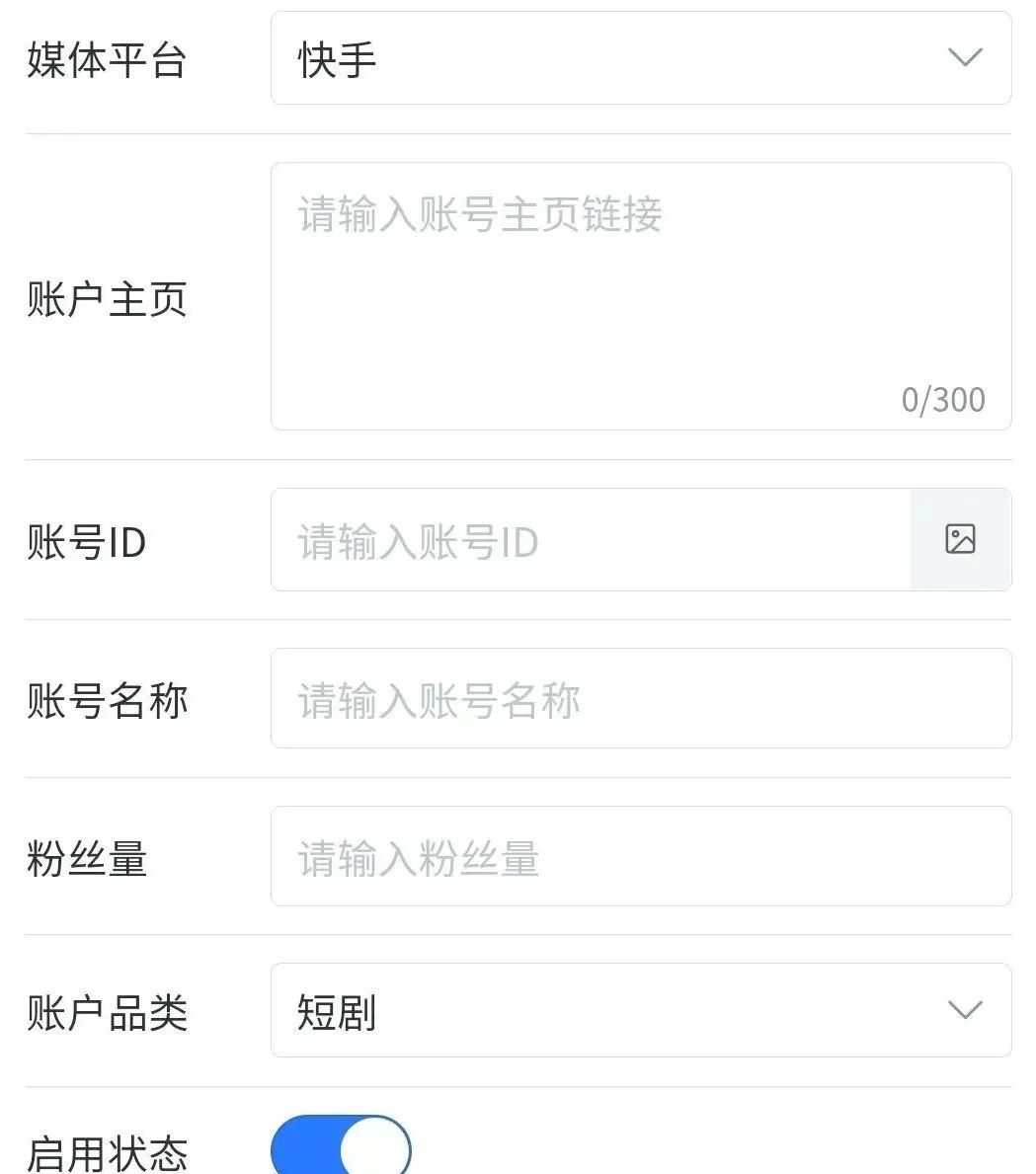Screen dimensions: 1036x1174
Task: Select the 账户主页 row label
Action: [x=105, y=299]
